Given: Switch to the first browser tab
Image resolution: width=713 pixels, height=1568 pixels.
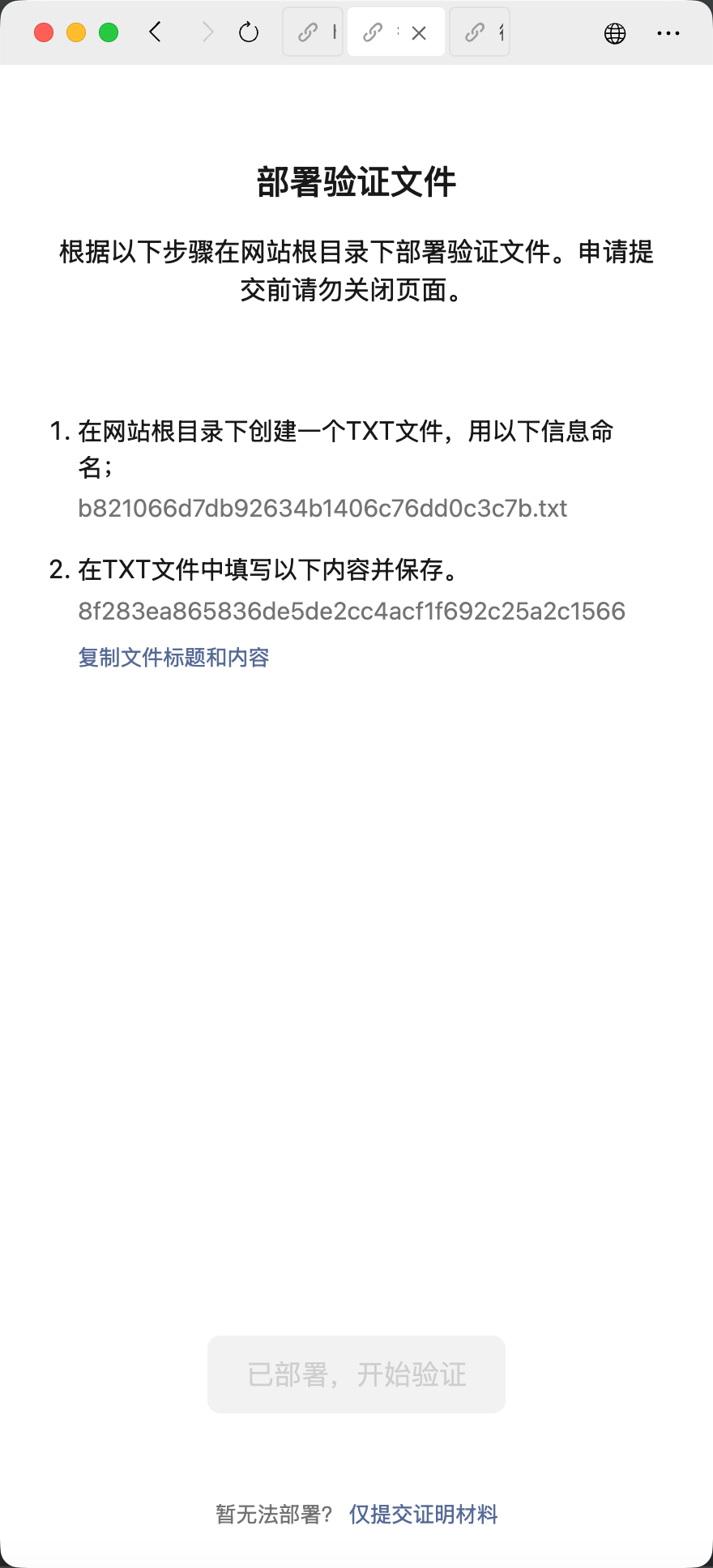Looking at the screenshot, I should pos(313,32).
